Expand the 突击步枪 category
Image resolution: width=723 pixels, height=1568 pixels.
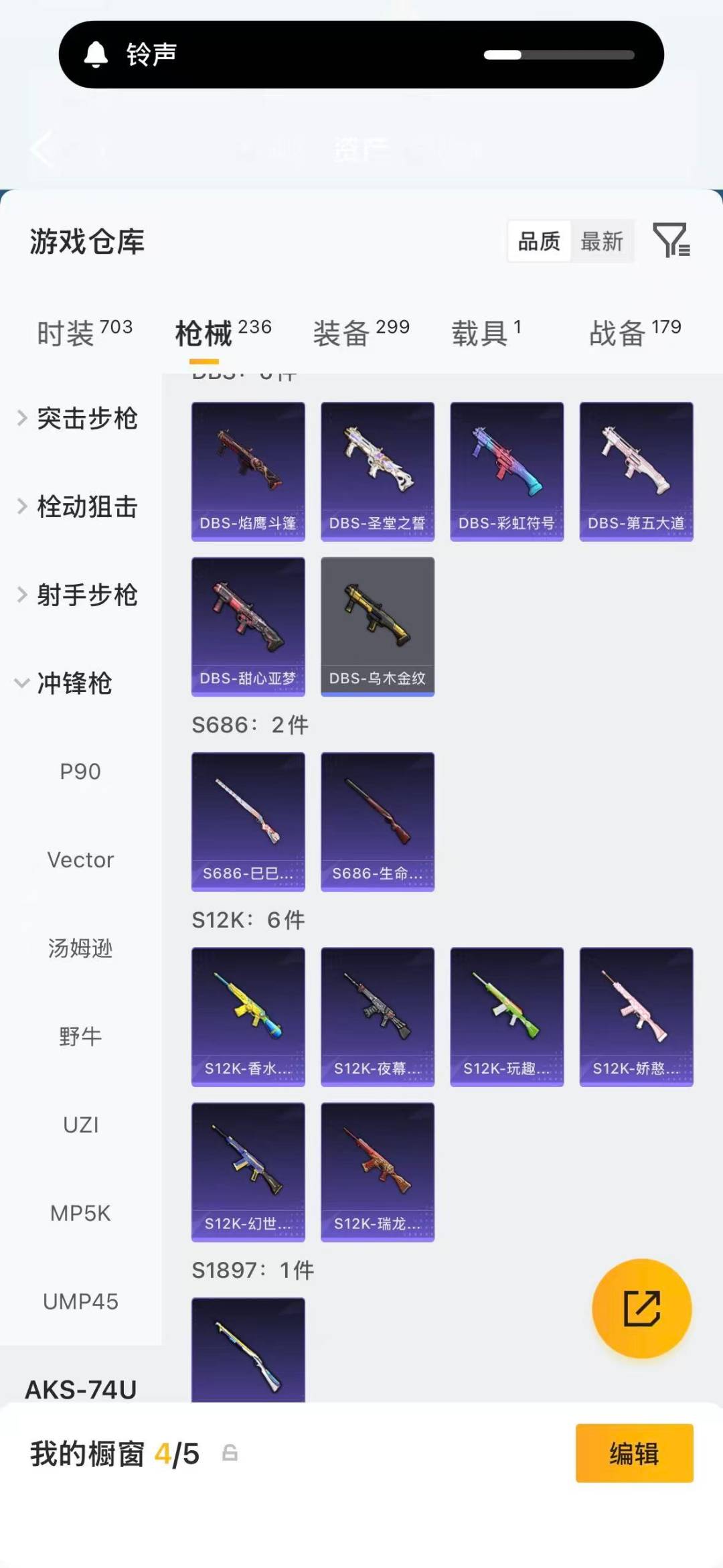coord(87,419)
